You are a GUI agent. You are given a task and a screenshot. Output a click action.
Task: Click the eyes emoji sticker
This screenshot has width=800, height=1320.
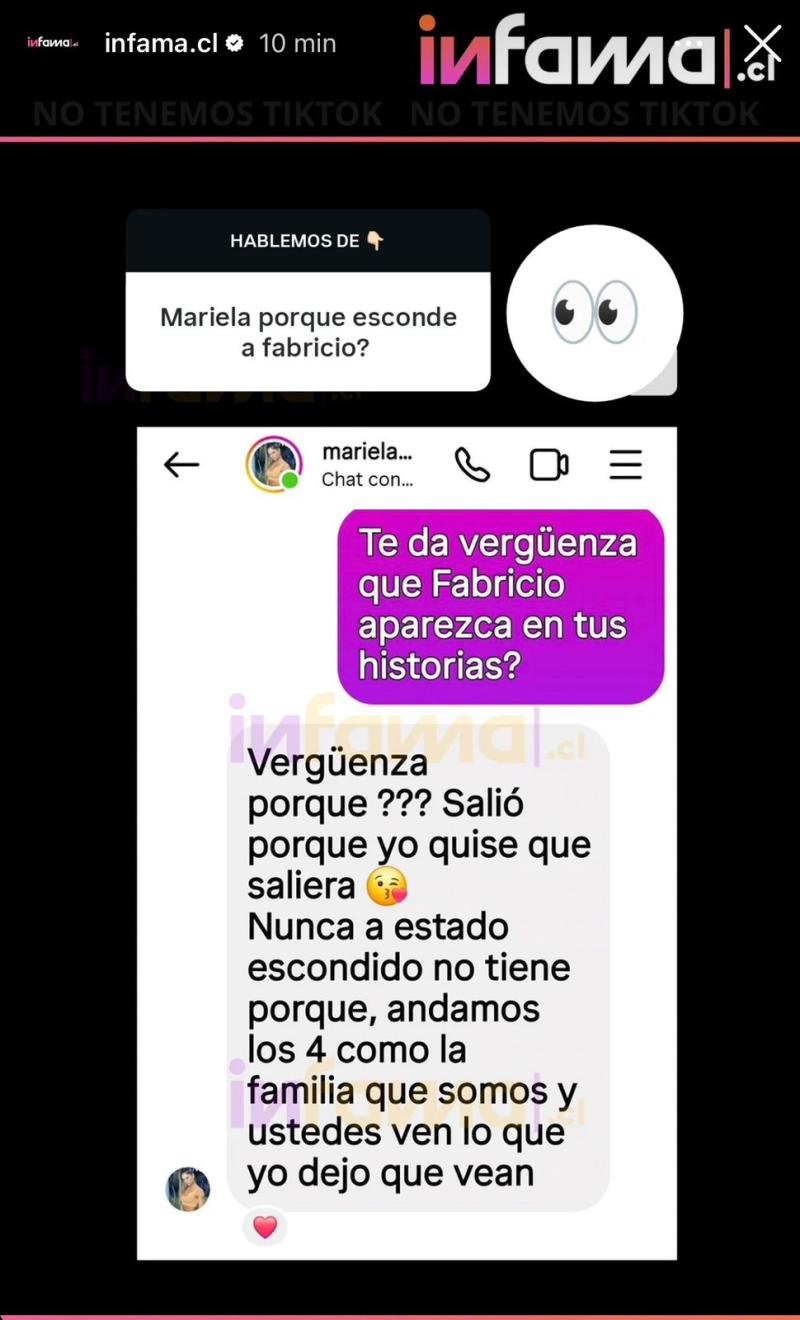(x=596, y=312)
